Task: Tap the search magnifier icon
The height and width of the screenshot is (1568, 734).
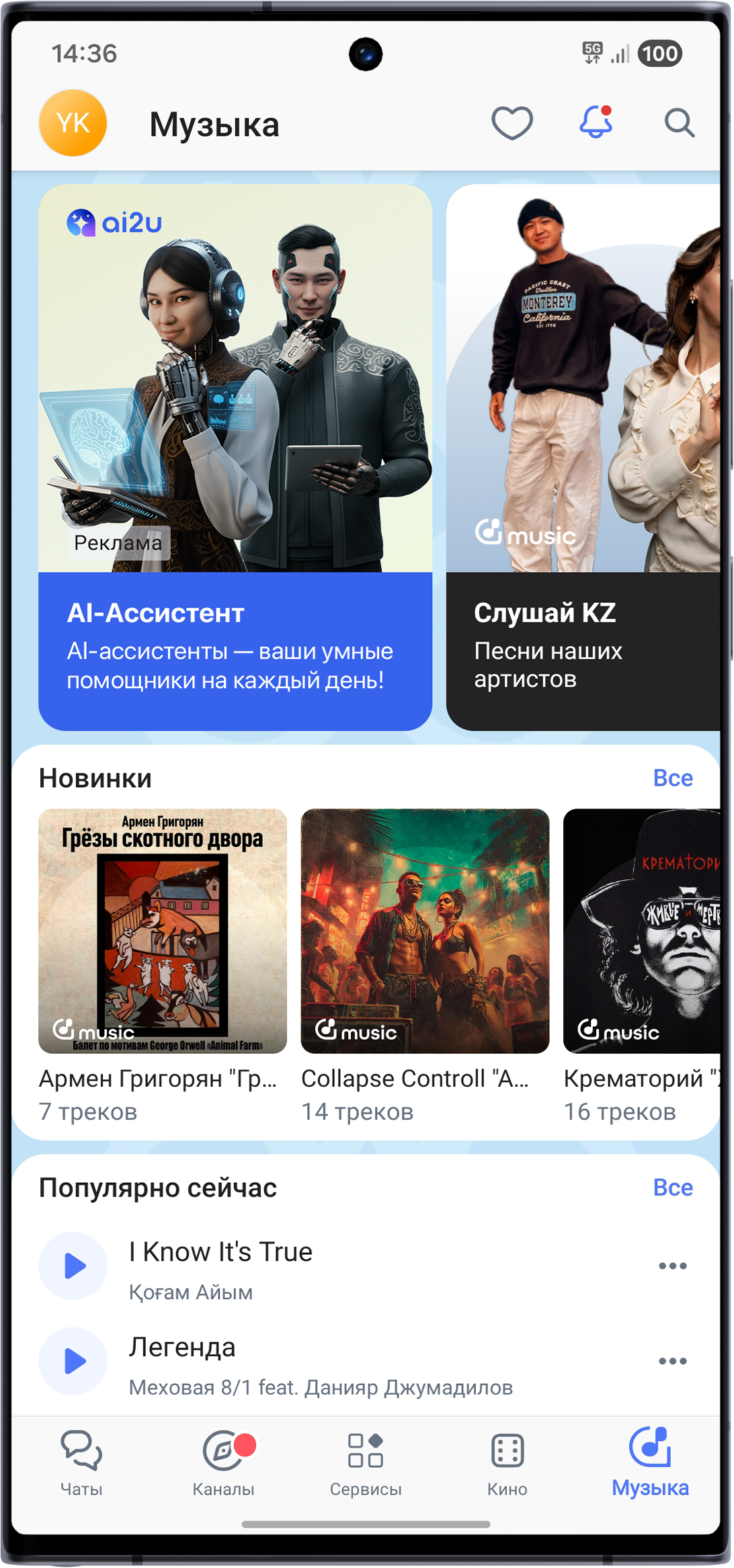Action: (x=679, y=123)
